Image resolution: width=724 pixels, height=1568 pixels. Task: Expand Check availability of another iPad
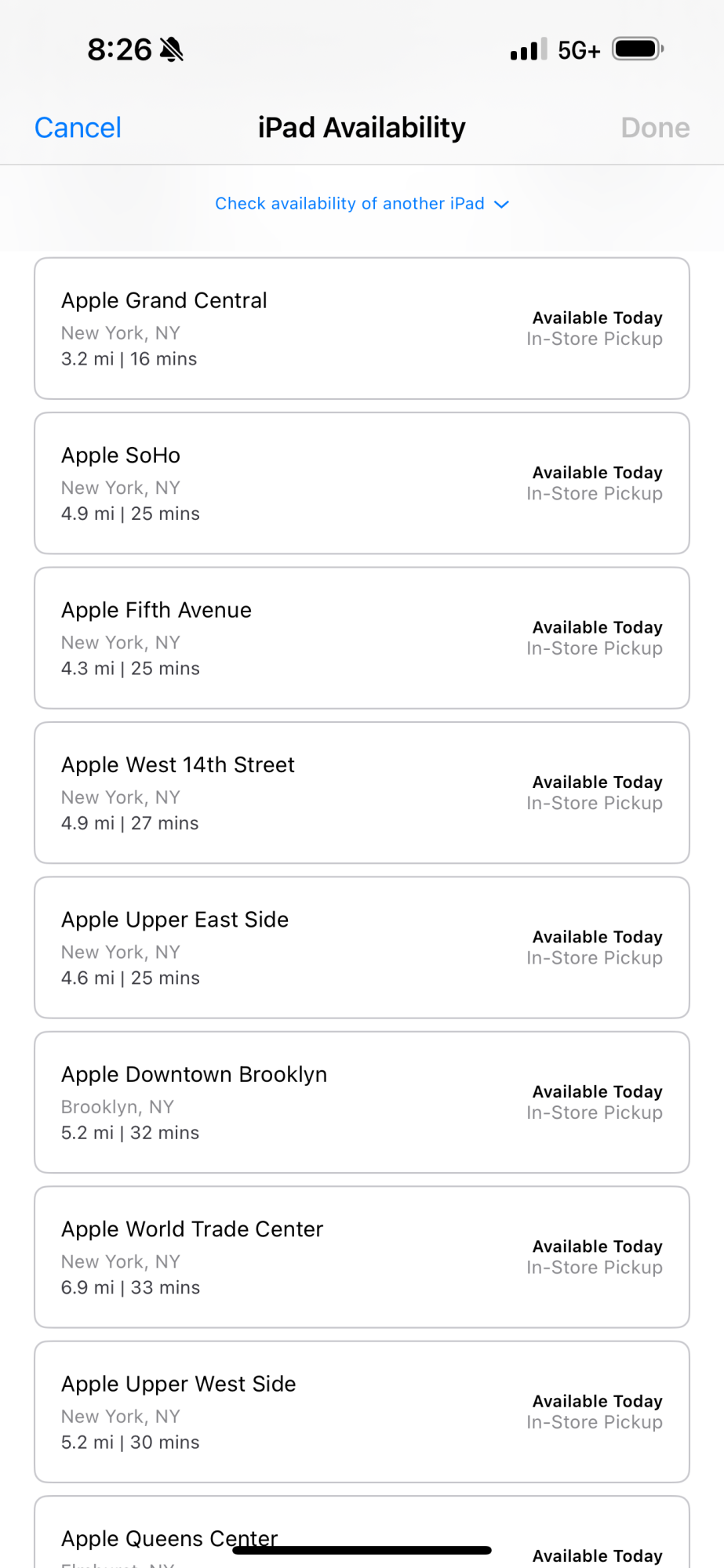click(362, 204)
